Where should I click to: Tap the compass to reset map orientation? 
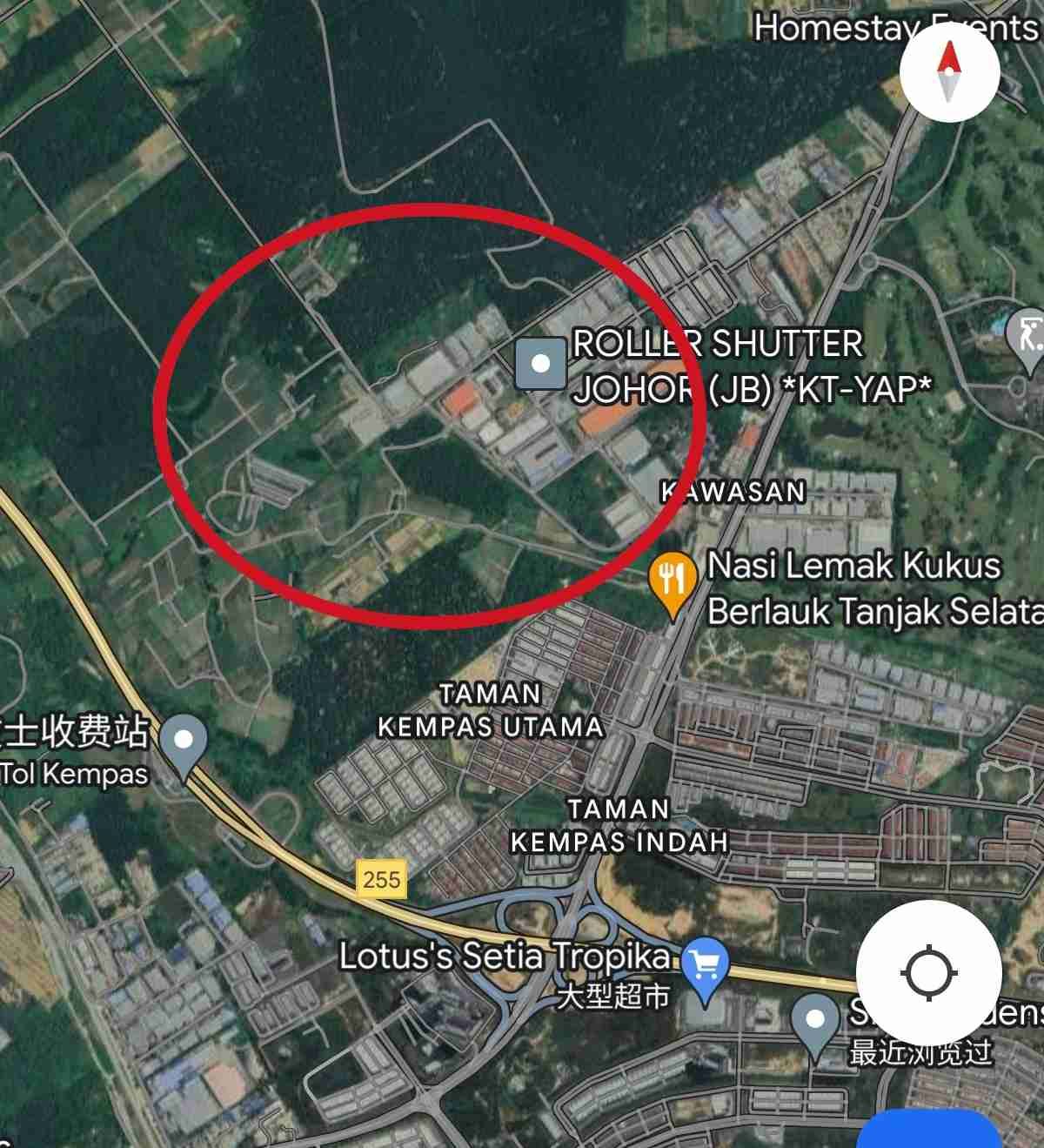click(948, 73)
